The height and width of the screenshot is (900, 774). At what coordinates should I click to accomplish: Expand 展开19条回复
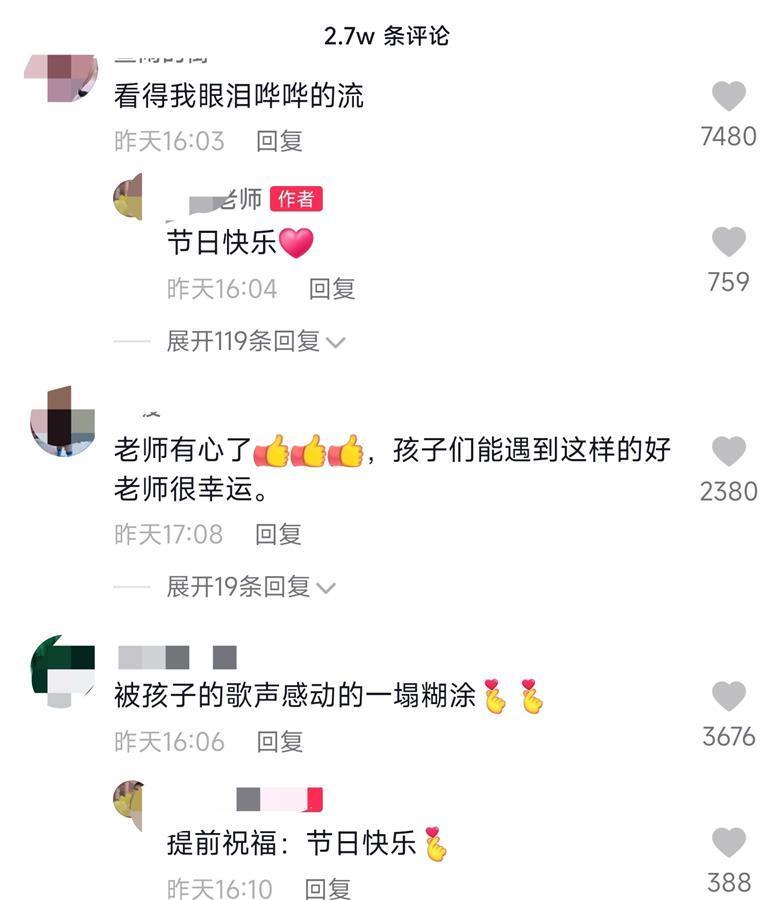coord(250,587)
